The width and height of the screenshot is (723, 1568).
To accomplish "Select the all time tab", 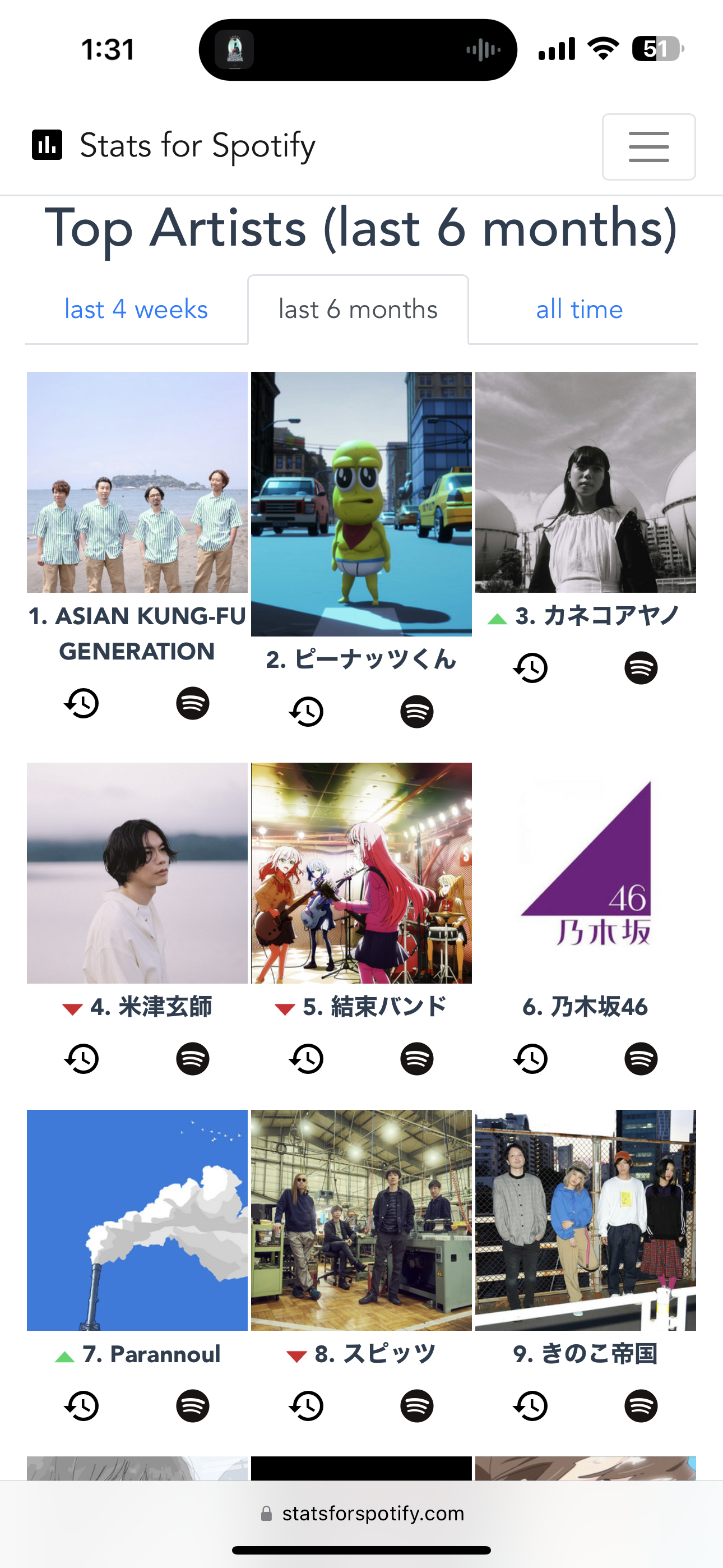I will pos(580,310).
